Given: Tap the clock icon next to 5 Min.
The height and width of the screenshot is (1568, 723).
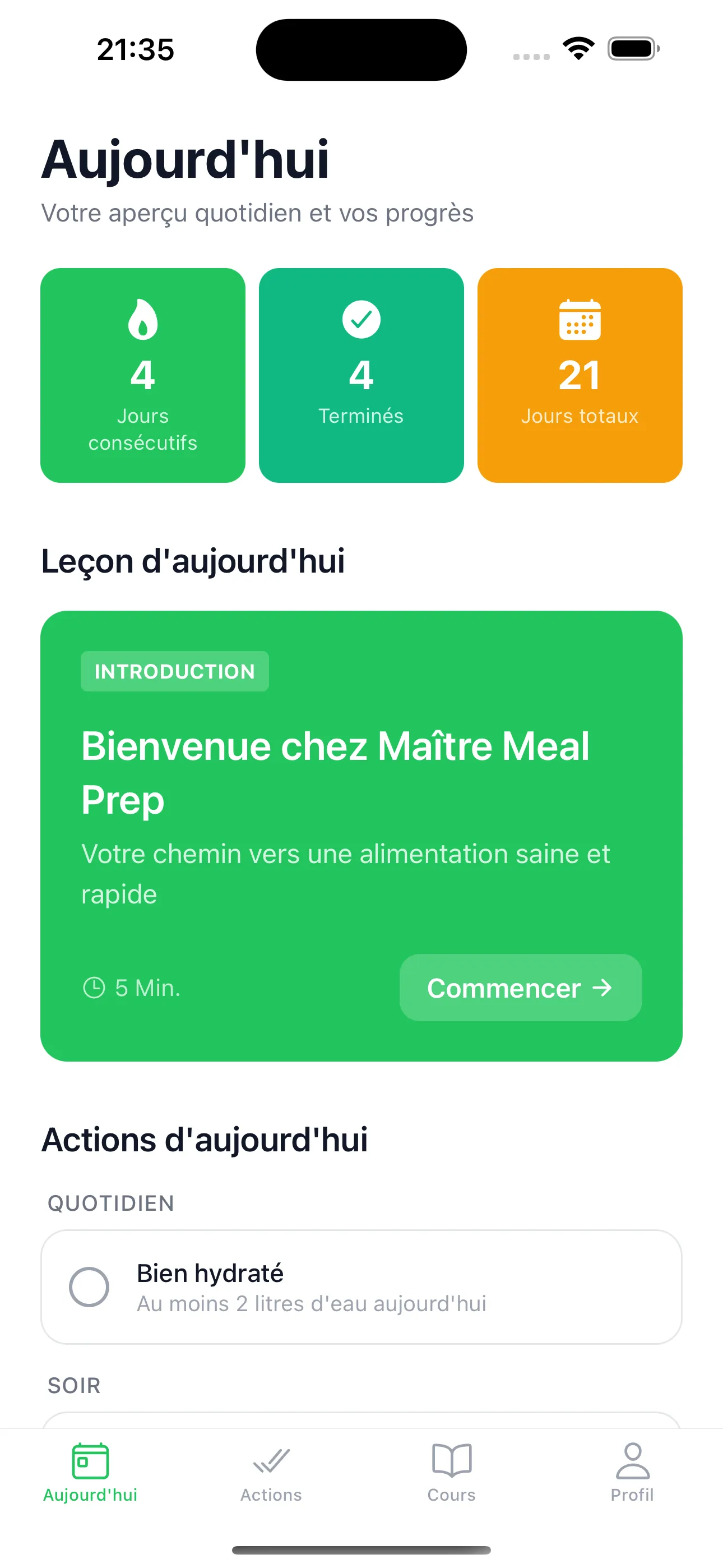Looking at the screenshot, I should (94, 988).
